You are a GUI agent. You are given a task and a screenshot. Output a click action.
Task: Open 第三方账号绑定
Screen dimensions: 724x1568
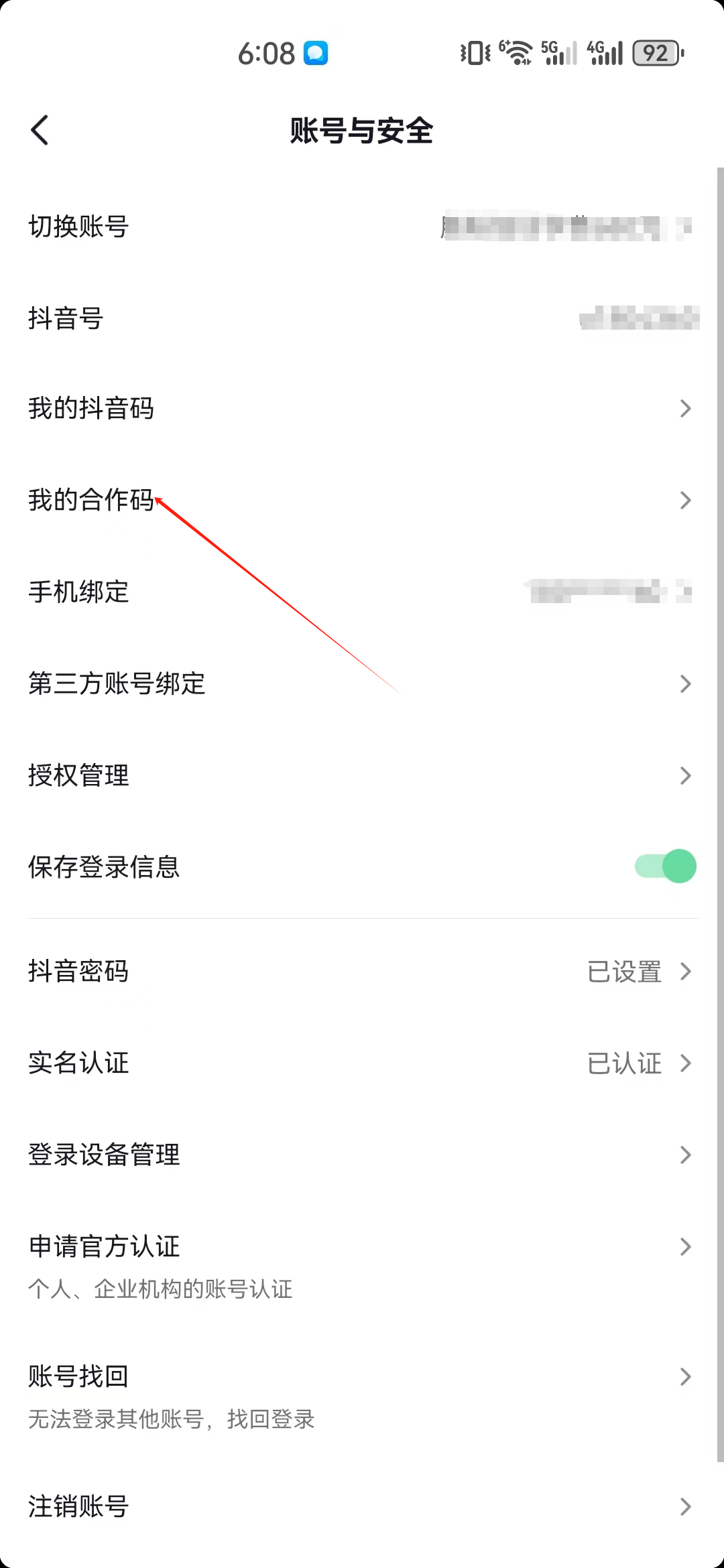(x=362, y=683)
